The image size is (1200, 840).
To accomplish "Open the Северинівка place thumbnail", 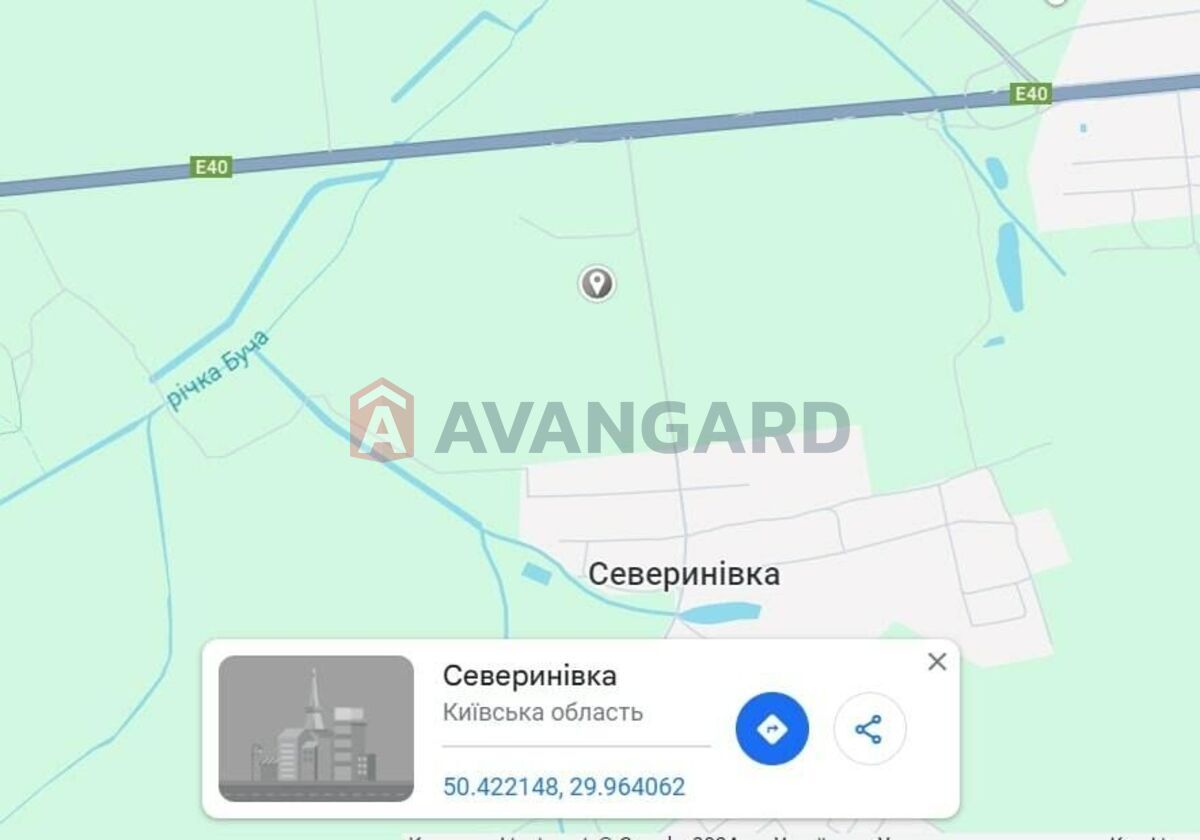I will (316, 728).
